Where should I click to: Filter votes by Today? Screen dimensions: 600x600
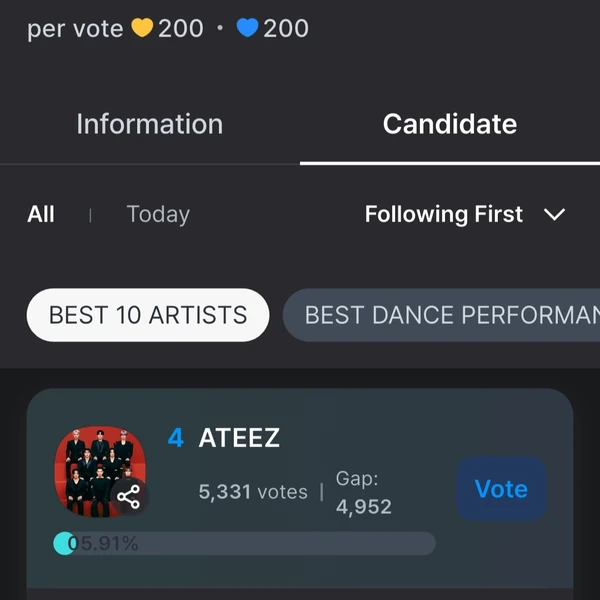tap(158, 214)
